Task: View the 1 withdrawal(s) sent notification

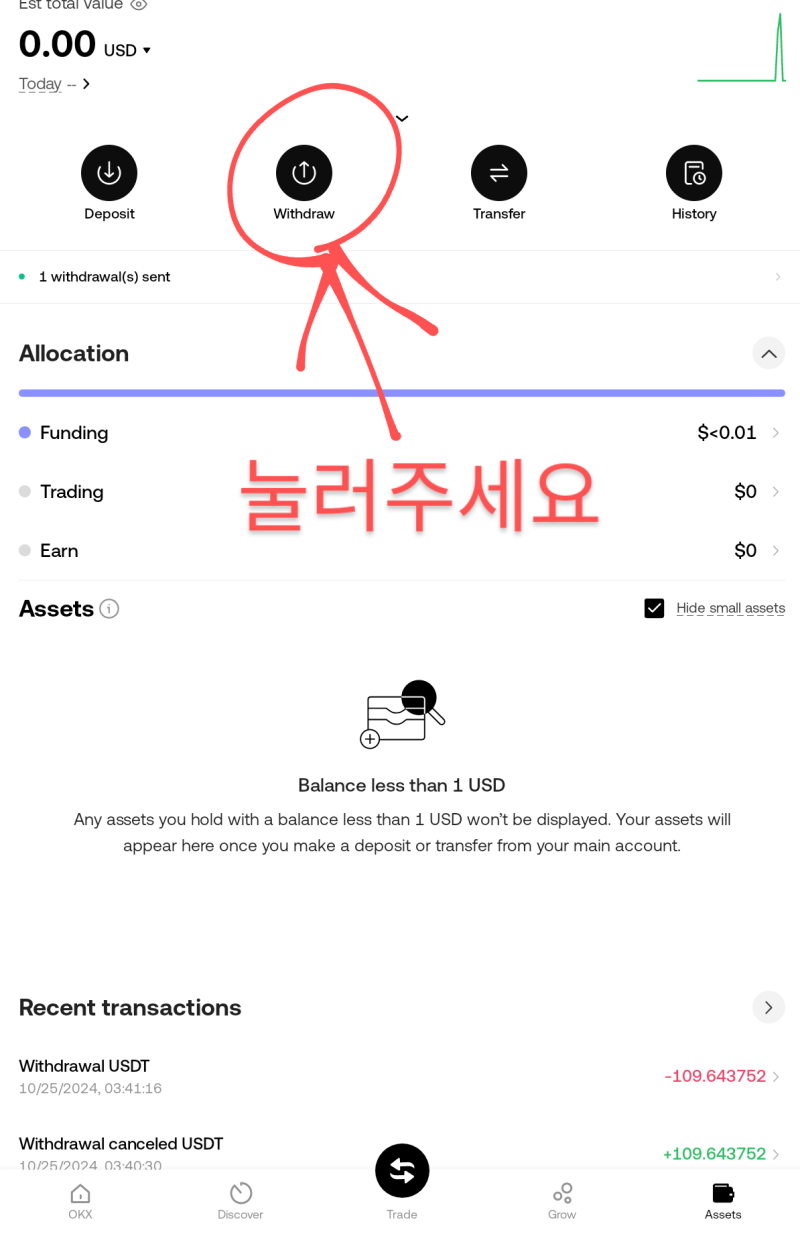Action: (400, 277)
